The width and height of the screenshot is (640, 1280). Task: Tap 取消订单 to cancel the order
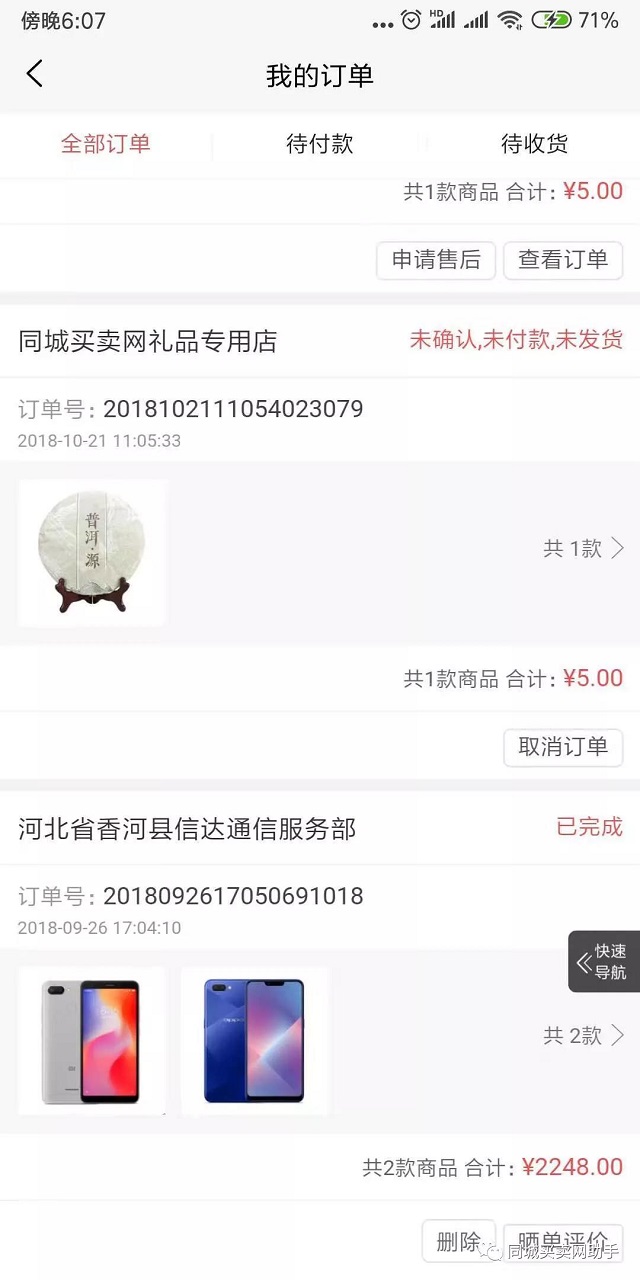coord(563,747)
